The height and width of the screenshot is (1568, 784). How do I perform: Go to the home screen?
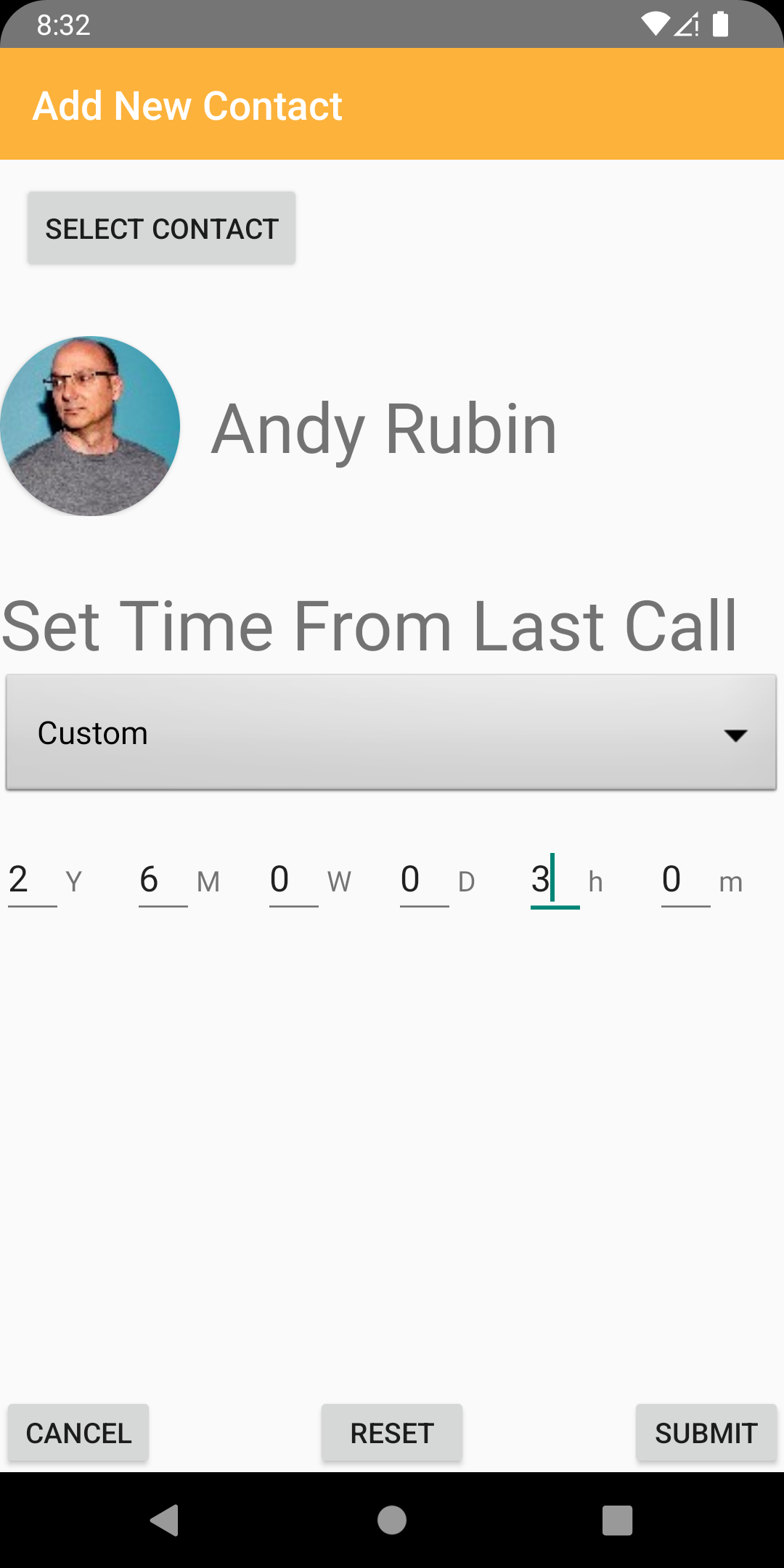pos(392,1520)
